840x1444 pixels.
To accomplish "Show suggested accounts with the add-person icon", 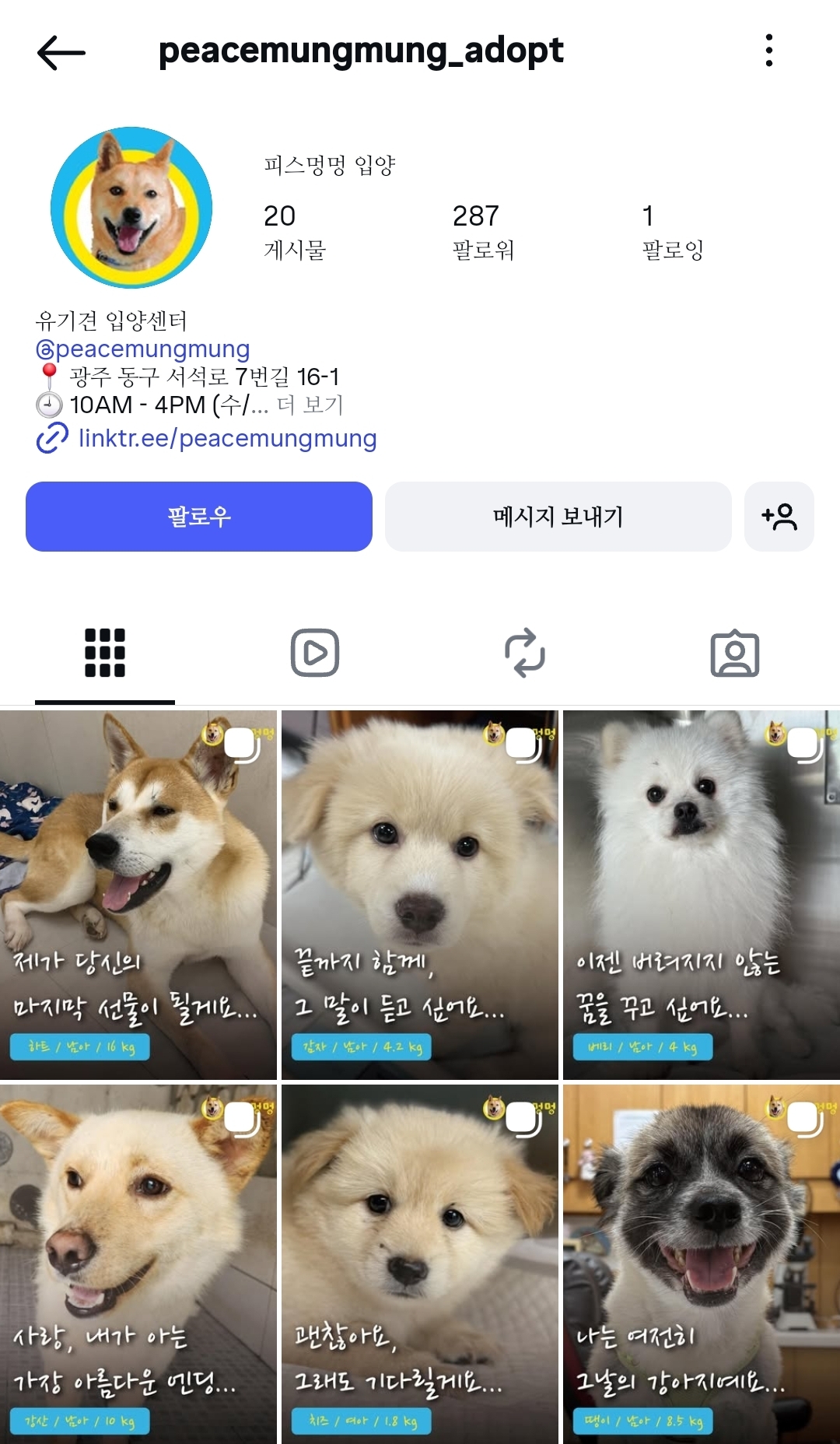I will pos(779,517).
